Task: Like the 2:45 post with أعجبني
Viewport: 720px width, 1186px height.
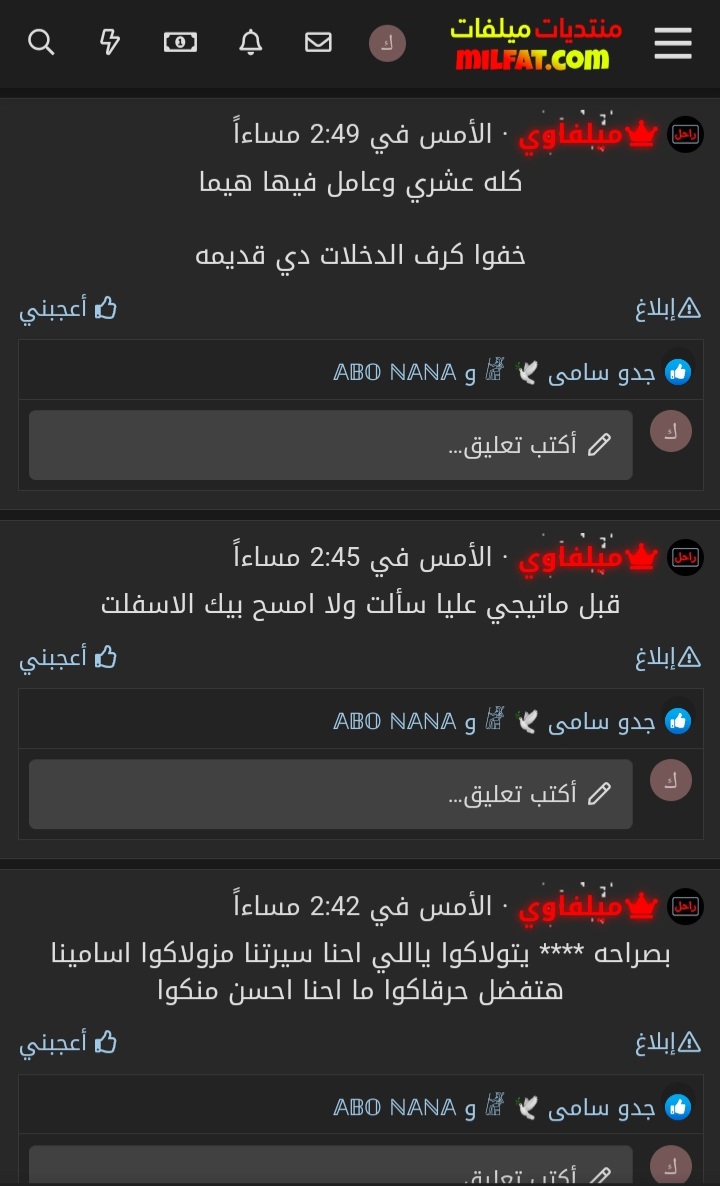Action: click(x=69, y=657)
